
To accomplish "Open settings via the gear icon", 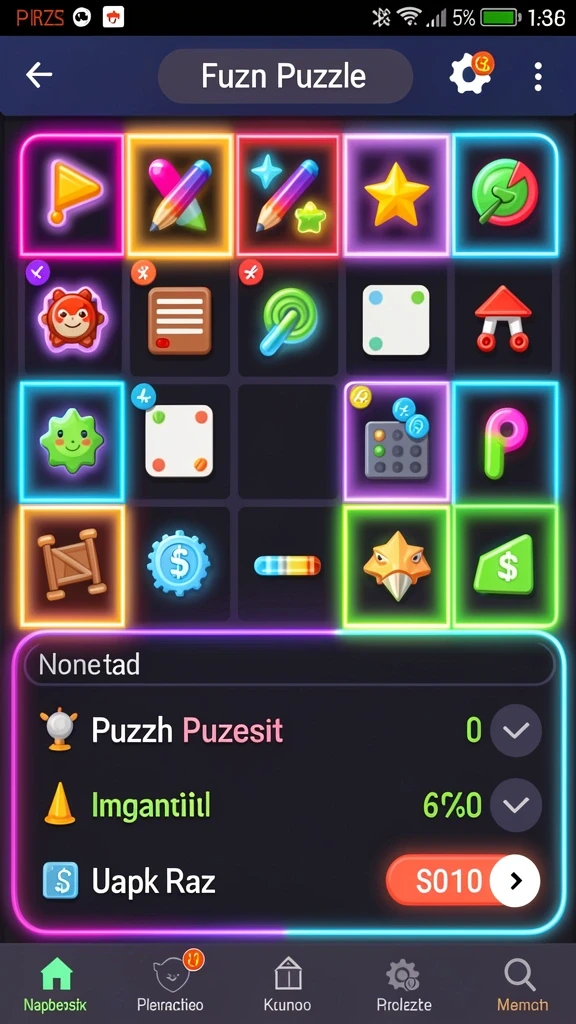I will pos(470,74).
